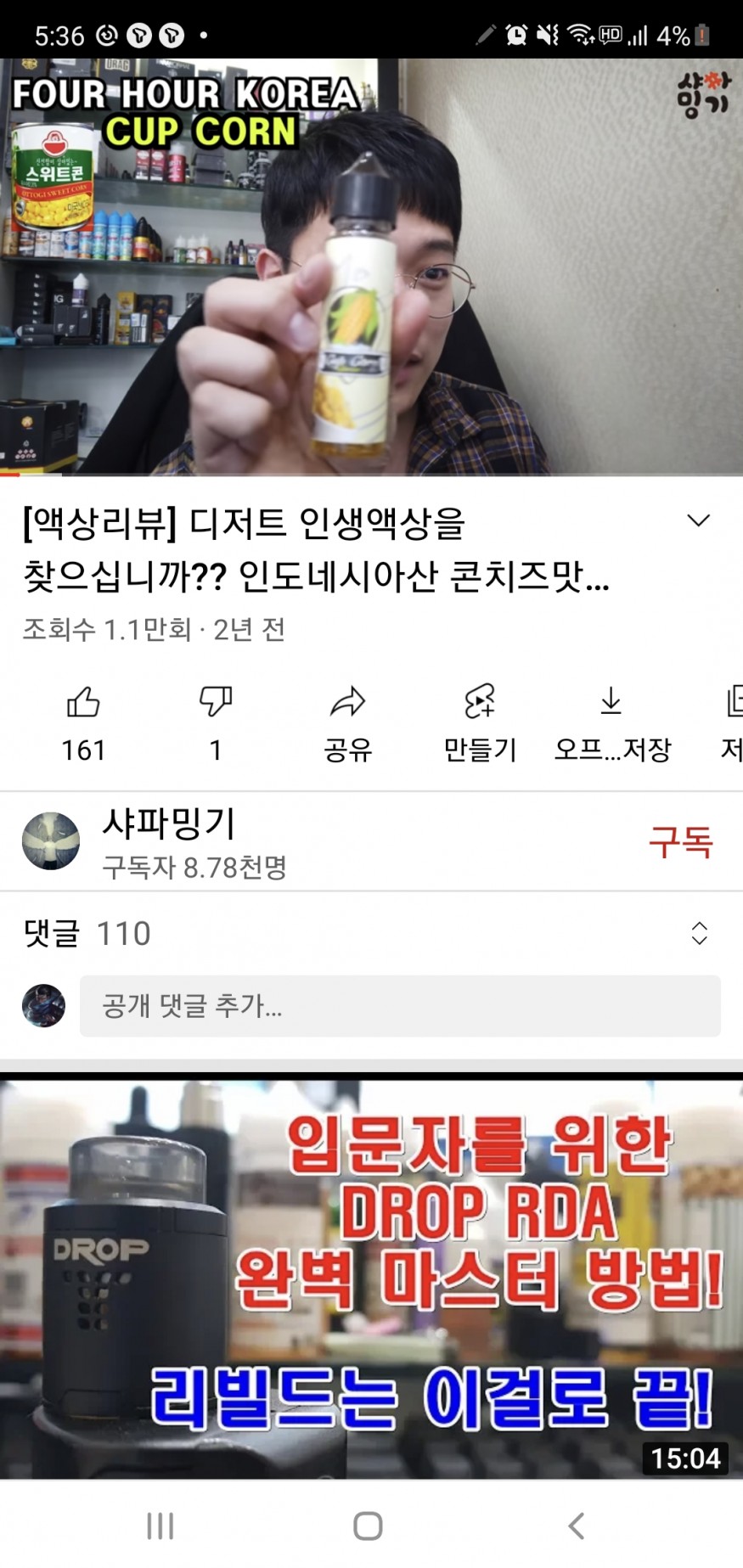Open the 샤파밍기 channel page
Image resolution: width=743 pixels, height=1568 pixels.
point(170,840)
